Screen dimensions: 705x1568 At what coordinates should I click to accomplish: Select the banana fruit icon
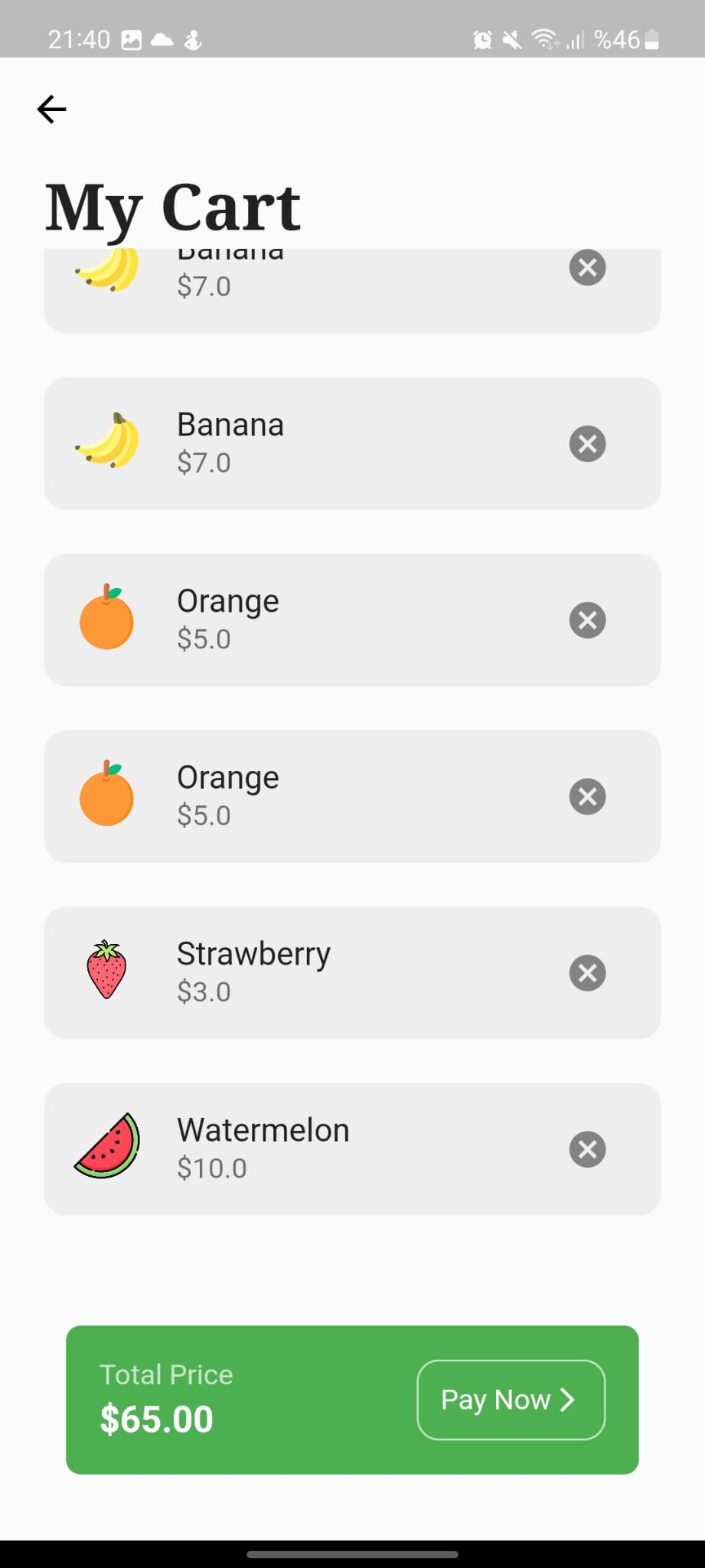pyautogui.click(x=107, y=443)
